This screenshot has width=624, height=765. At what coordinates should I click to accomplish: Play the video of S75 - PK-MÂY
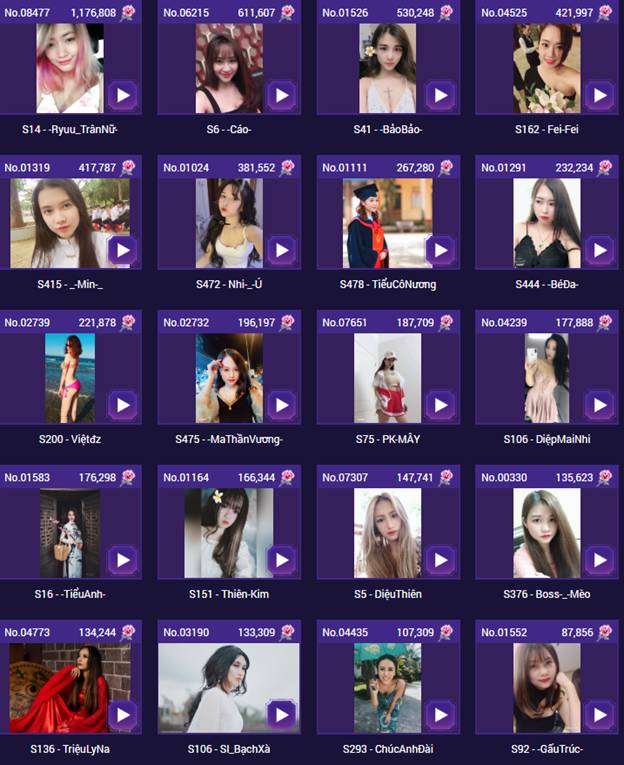tap(440, 405)
